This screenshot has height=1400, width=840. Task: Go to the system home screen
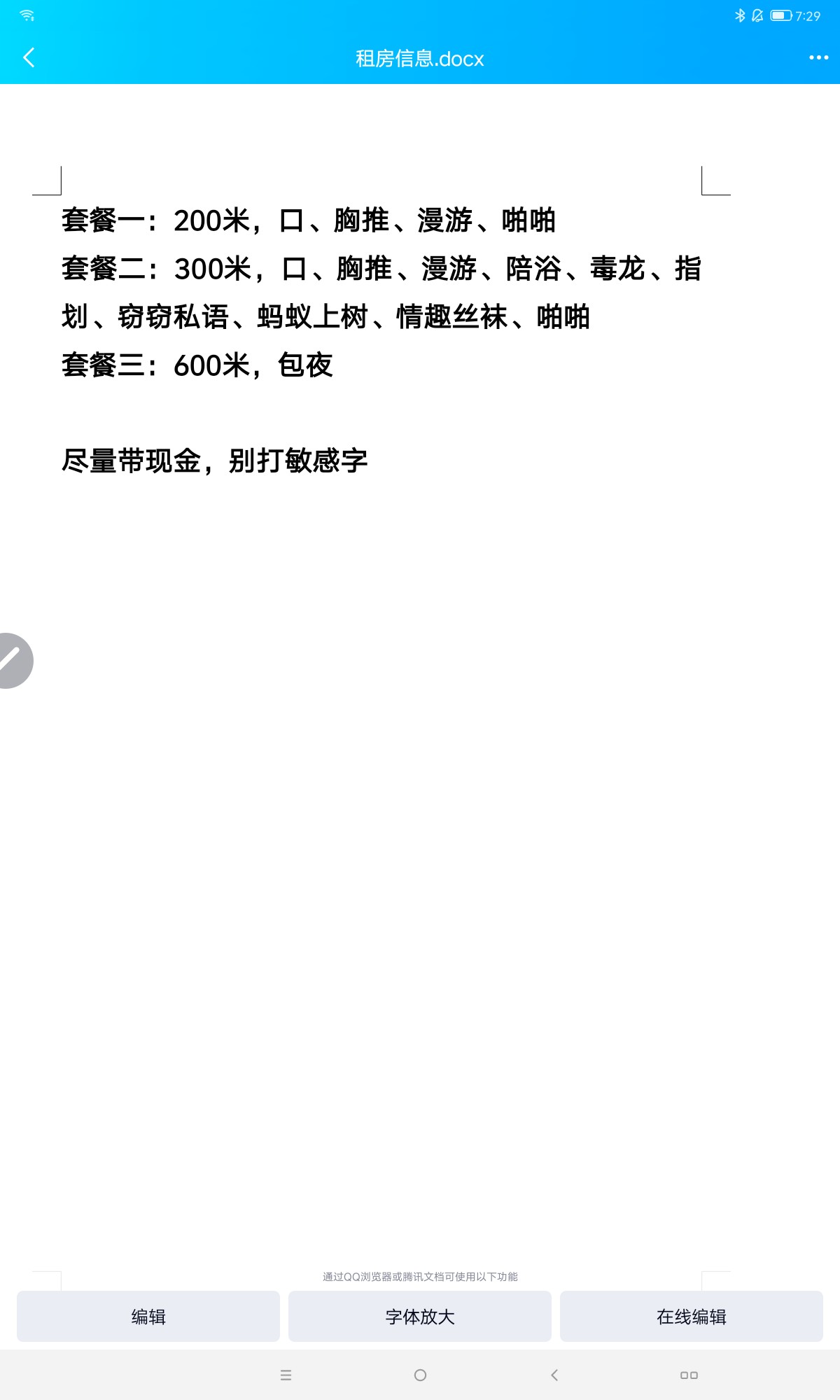tap(420, 1375)
